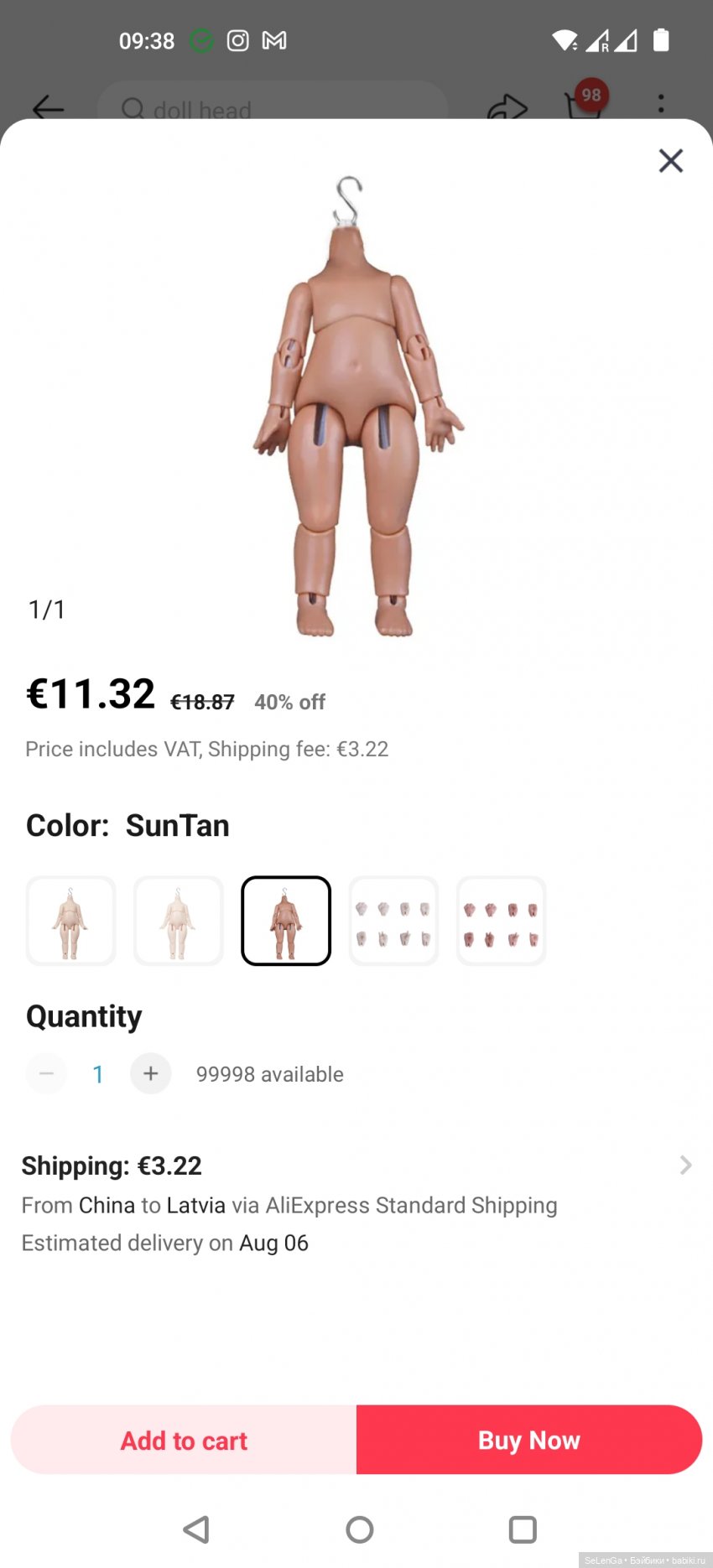
Task: Tap the selected SunTan doll body swatch
Action: [x=286, y=921]
